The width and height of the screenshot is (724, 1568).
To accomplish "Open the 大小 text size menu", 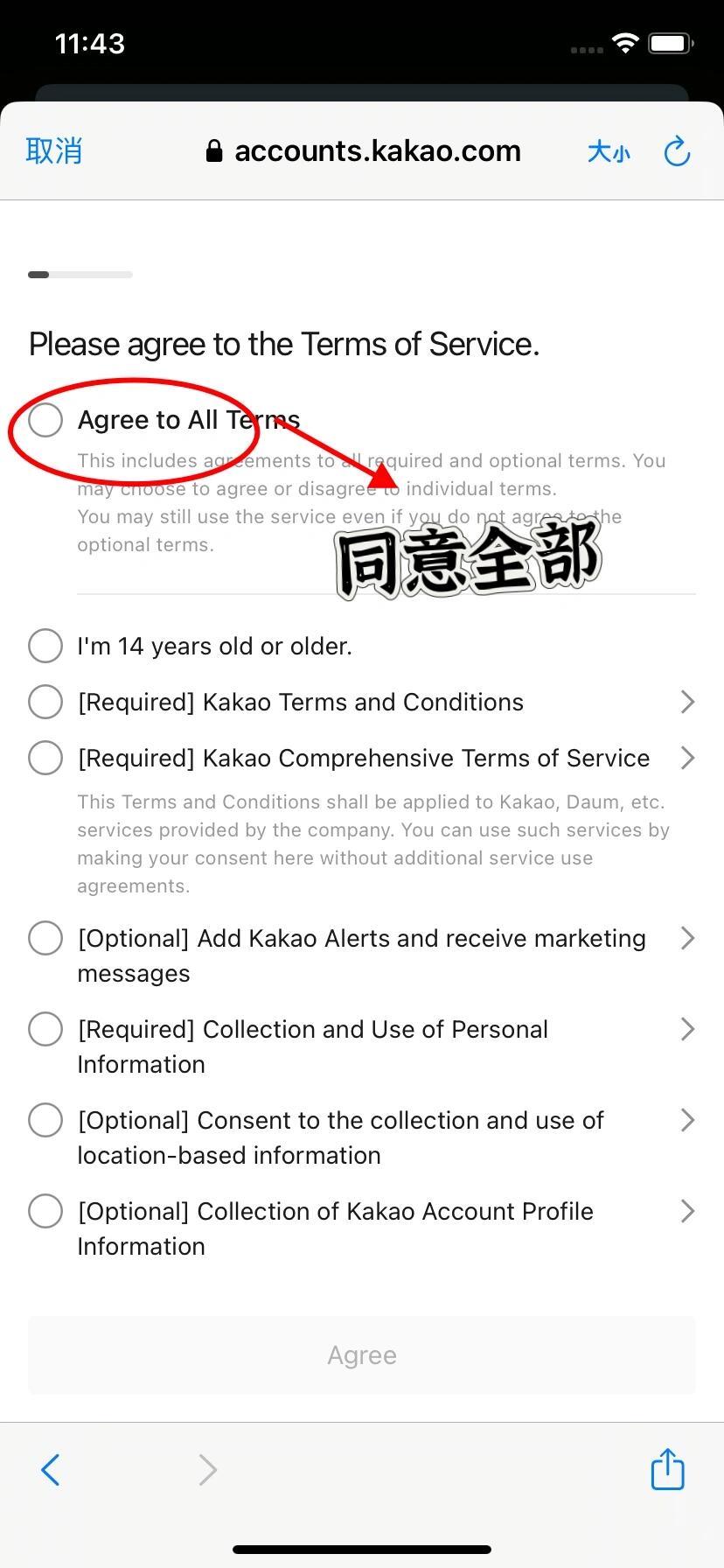I will (609, 151).
